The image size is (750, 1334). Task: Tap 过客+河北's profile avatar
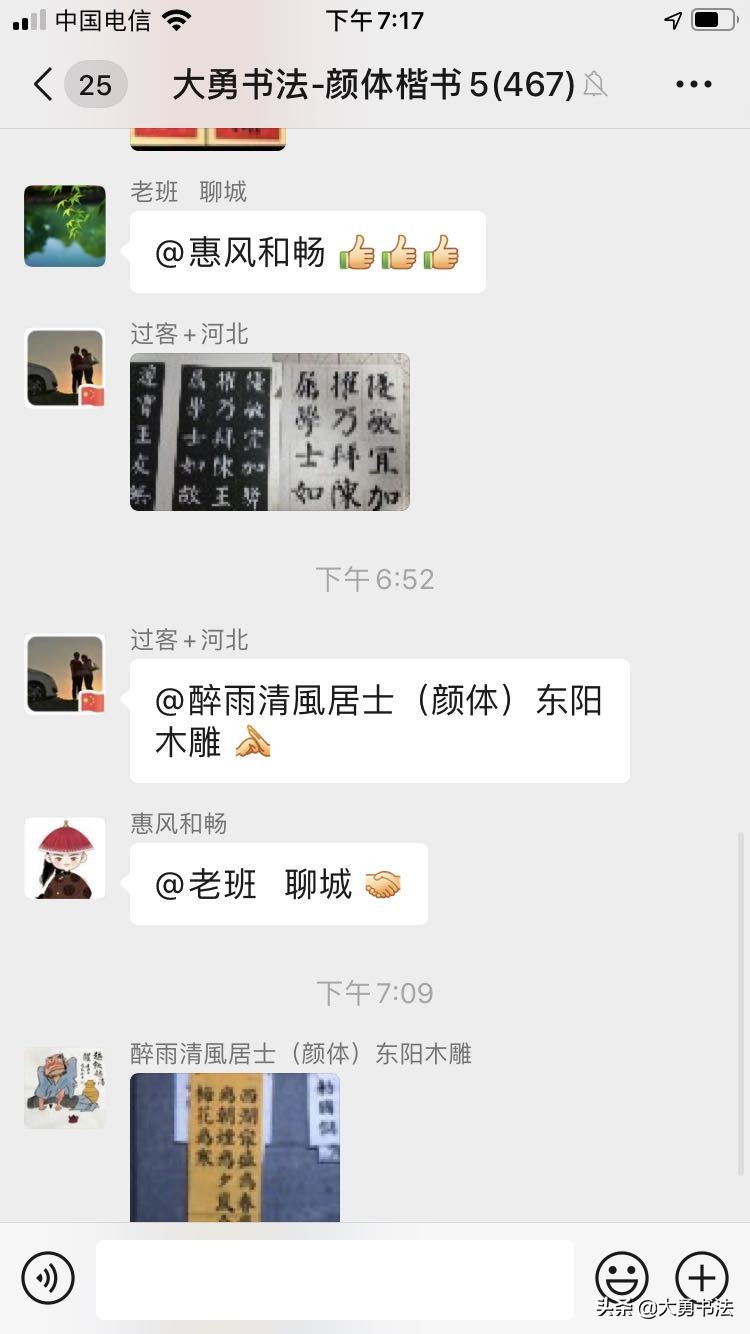point(64,367)
